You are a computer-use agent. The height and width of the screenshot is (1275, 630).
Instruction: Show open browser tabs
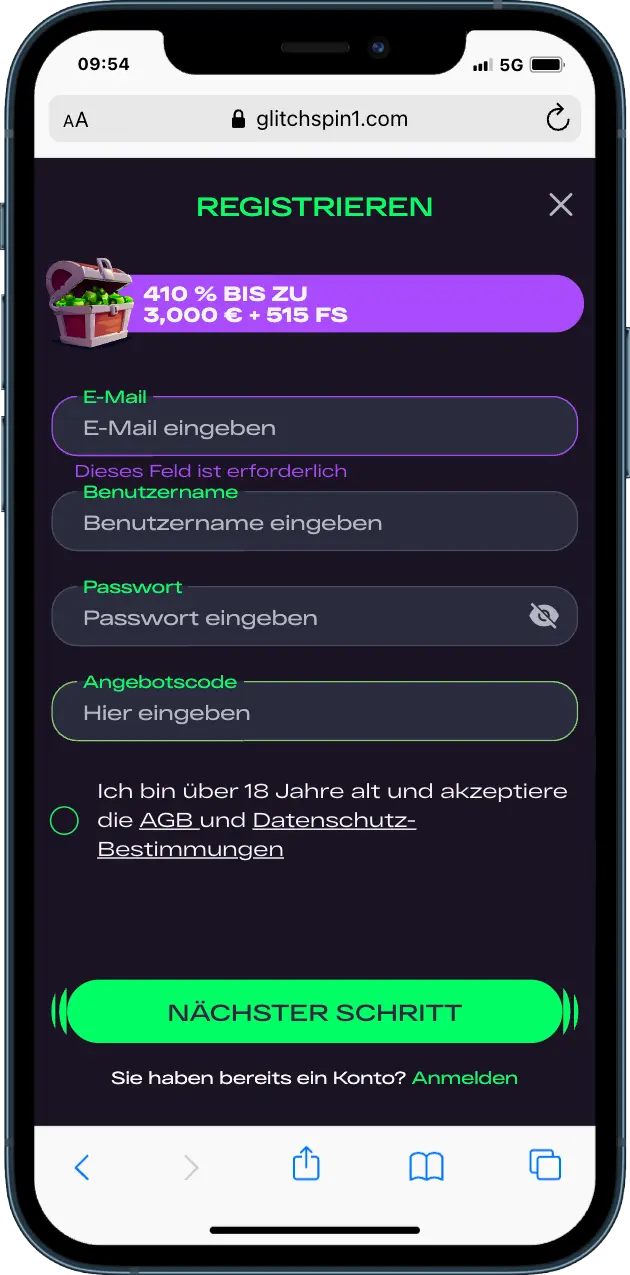pos(545,1165)
